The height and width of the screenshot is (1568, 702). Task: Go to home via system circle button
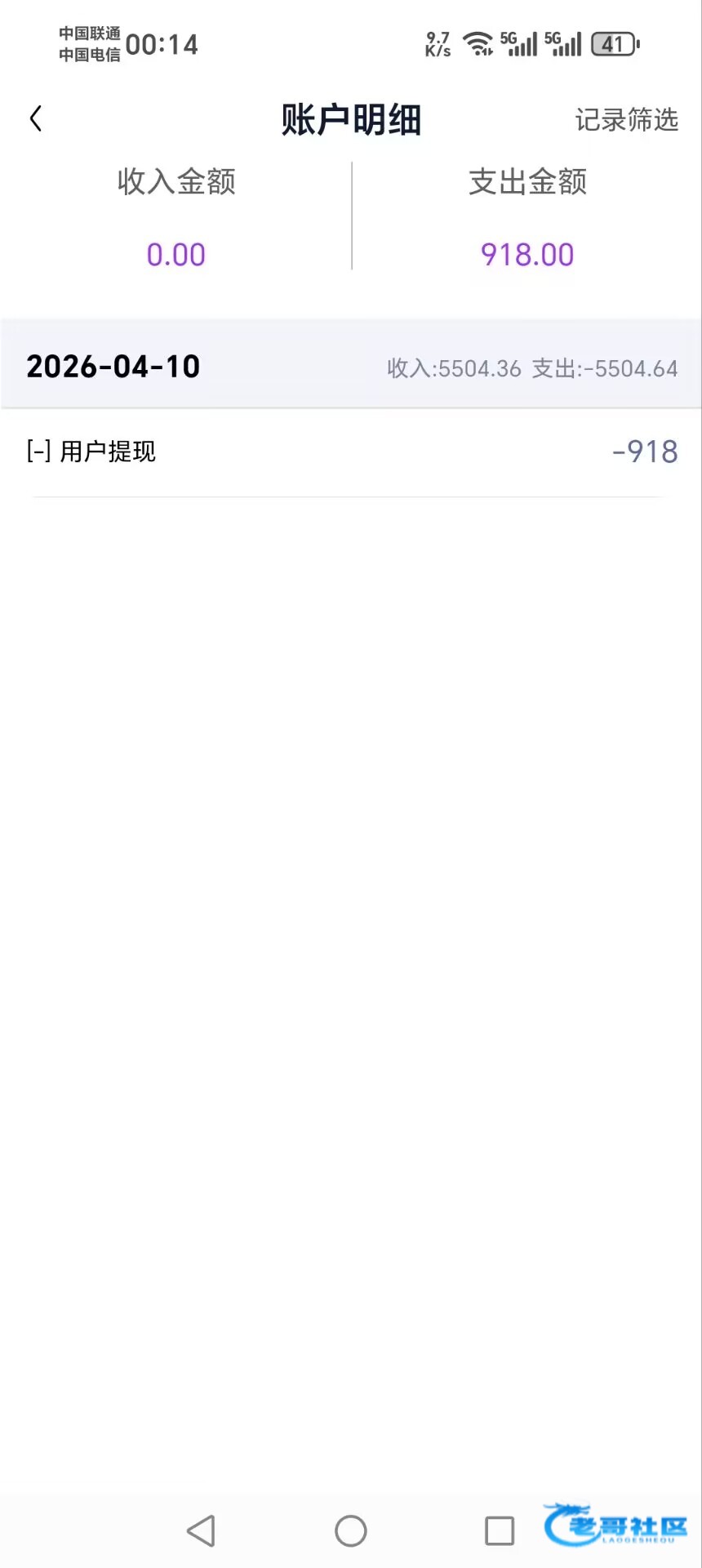click(x=351, y=1530)
